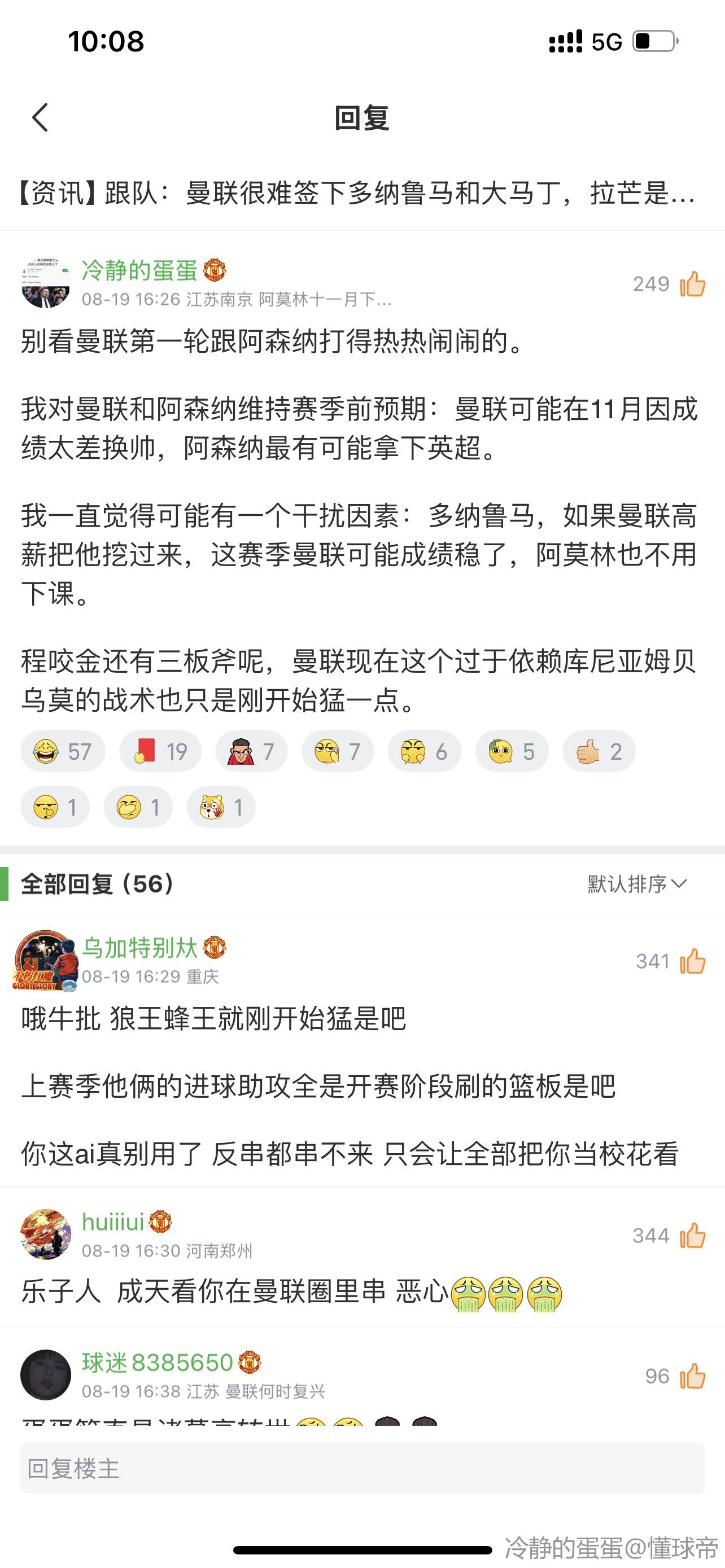725x1568 pixels.
Task: Tap the 回复楼主 reply input box
Action: point(362,1468)
